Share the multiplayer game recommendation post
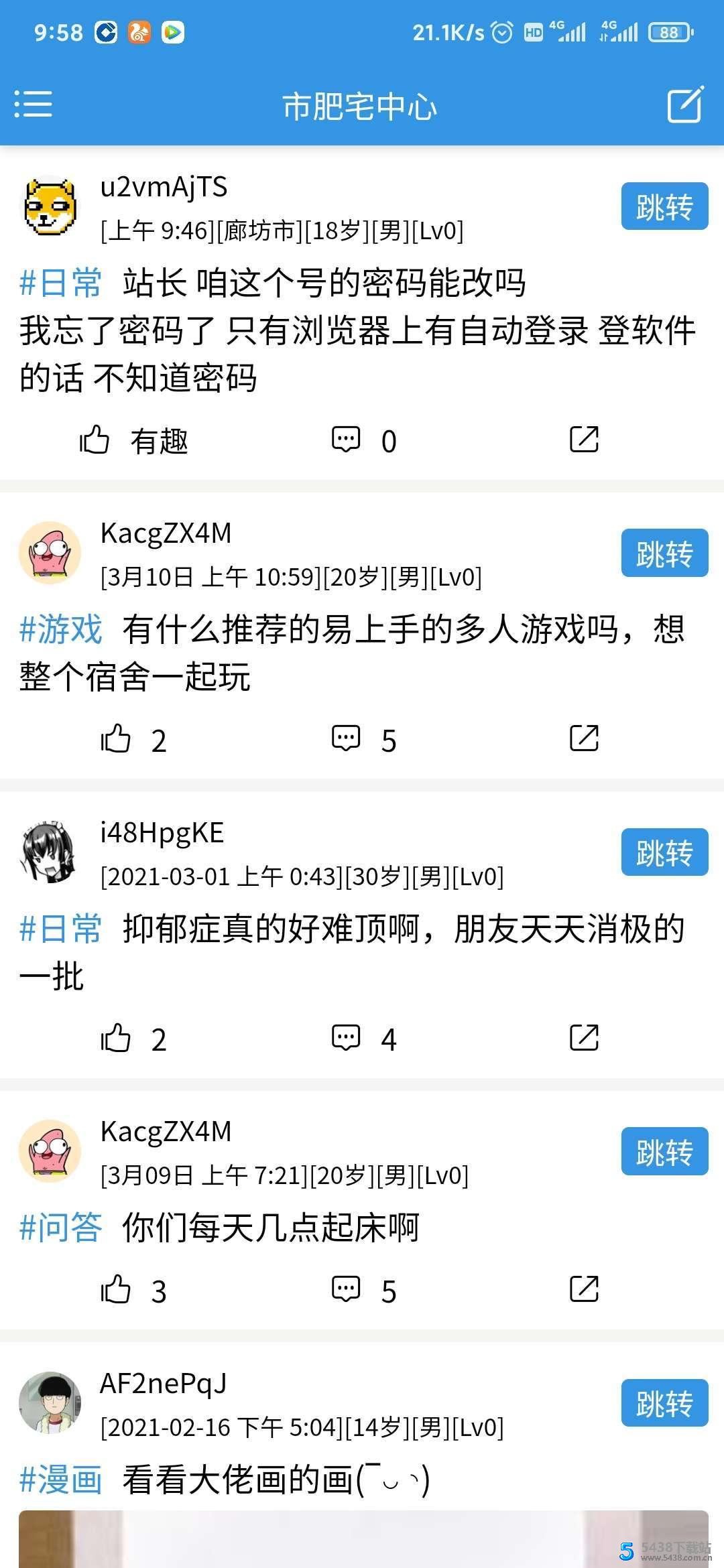Image resolution: width=724 pixels, height=1568 pixels. tap(584, 738)
